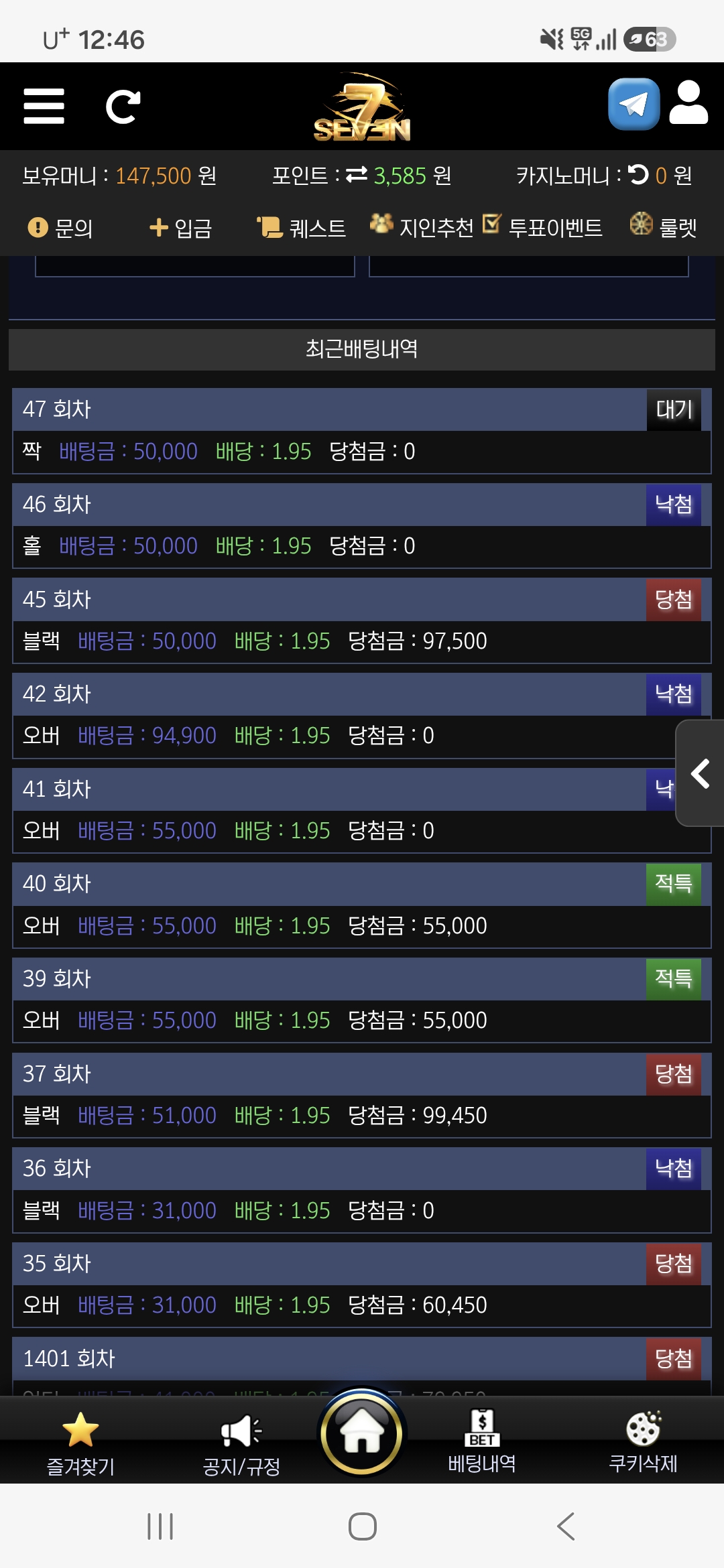Convert points using the swap icon
724x1568 pixels.
(x=357, y=175)
